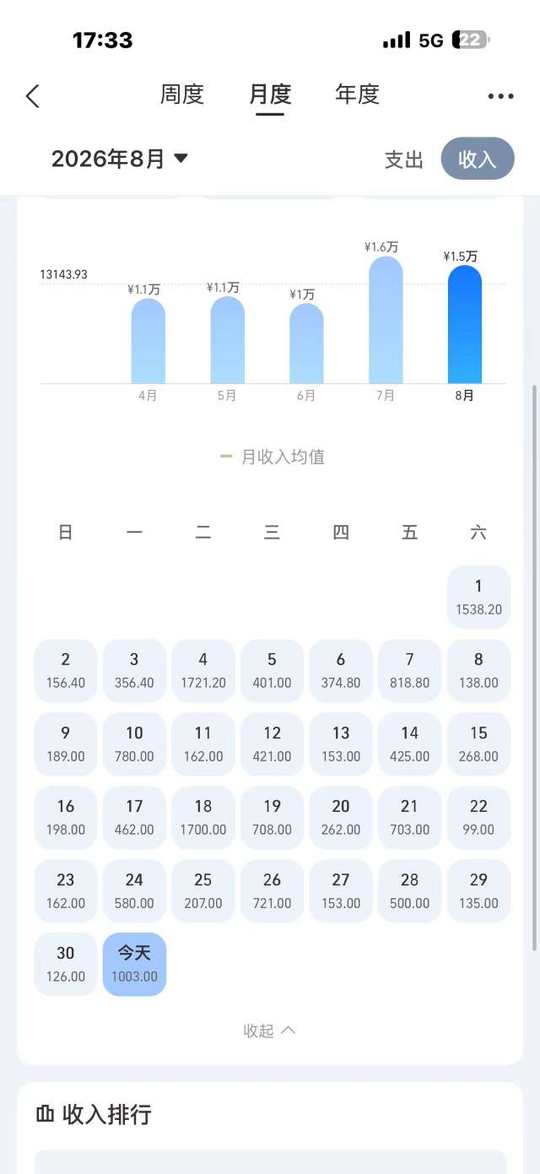Switch to the 周度 weekly tab
This screenshot has width=540, height=1174.
coord(182,94)
